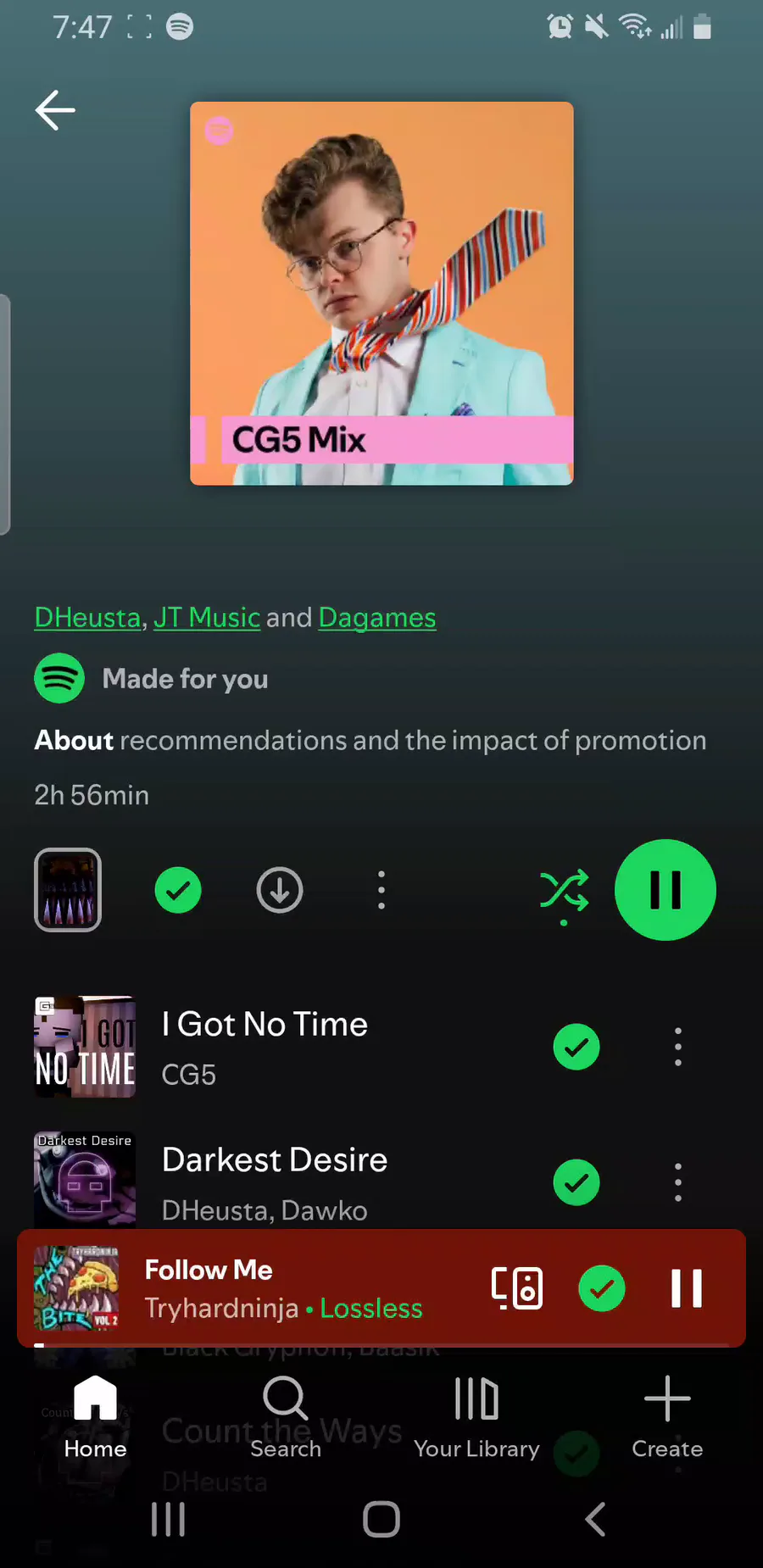Screen dimensions: 763x1568
Task: Open the JT Music artist link
Action: click(207, 618)
